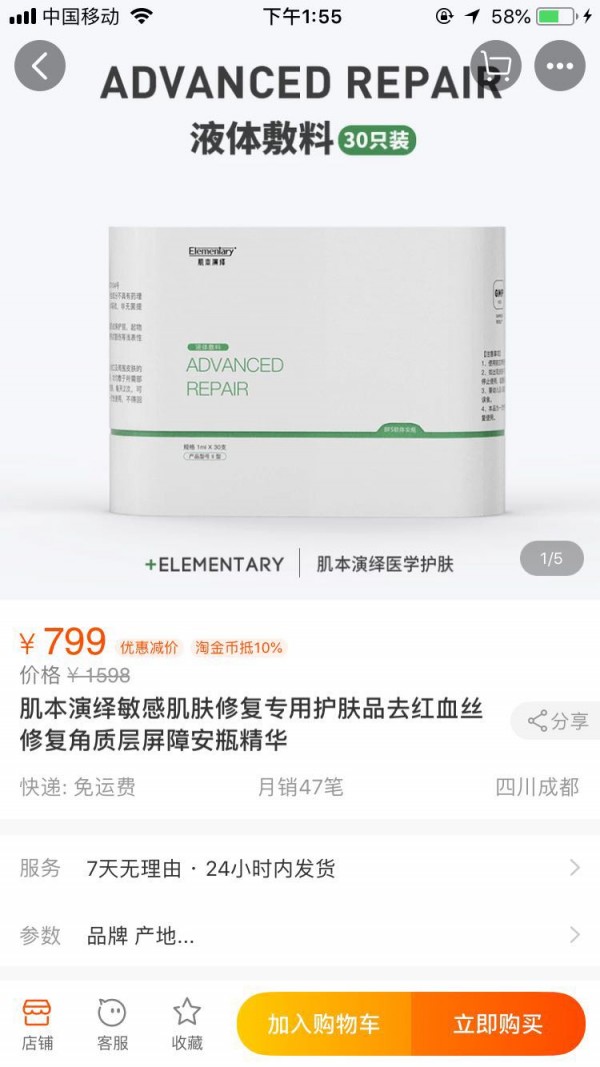Buy now with 立即购买

[498, 1024]
